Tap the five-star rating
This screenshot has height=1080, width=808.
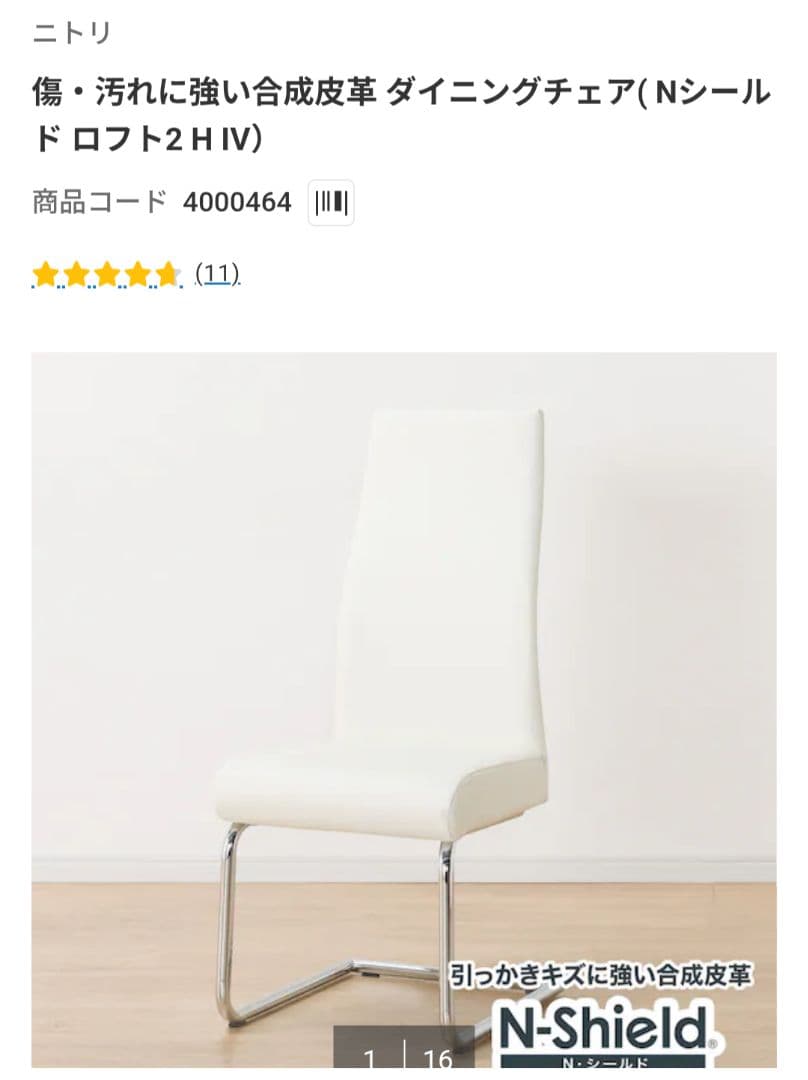[106, 274]
